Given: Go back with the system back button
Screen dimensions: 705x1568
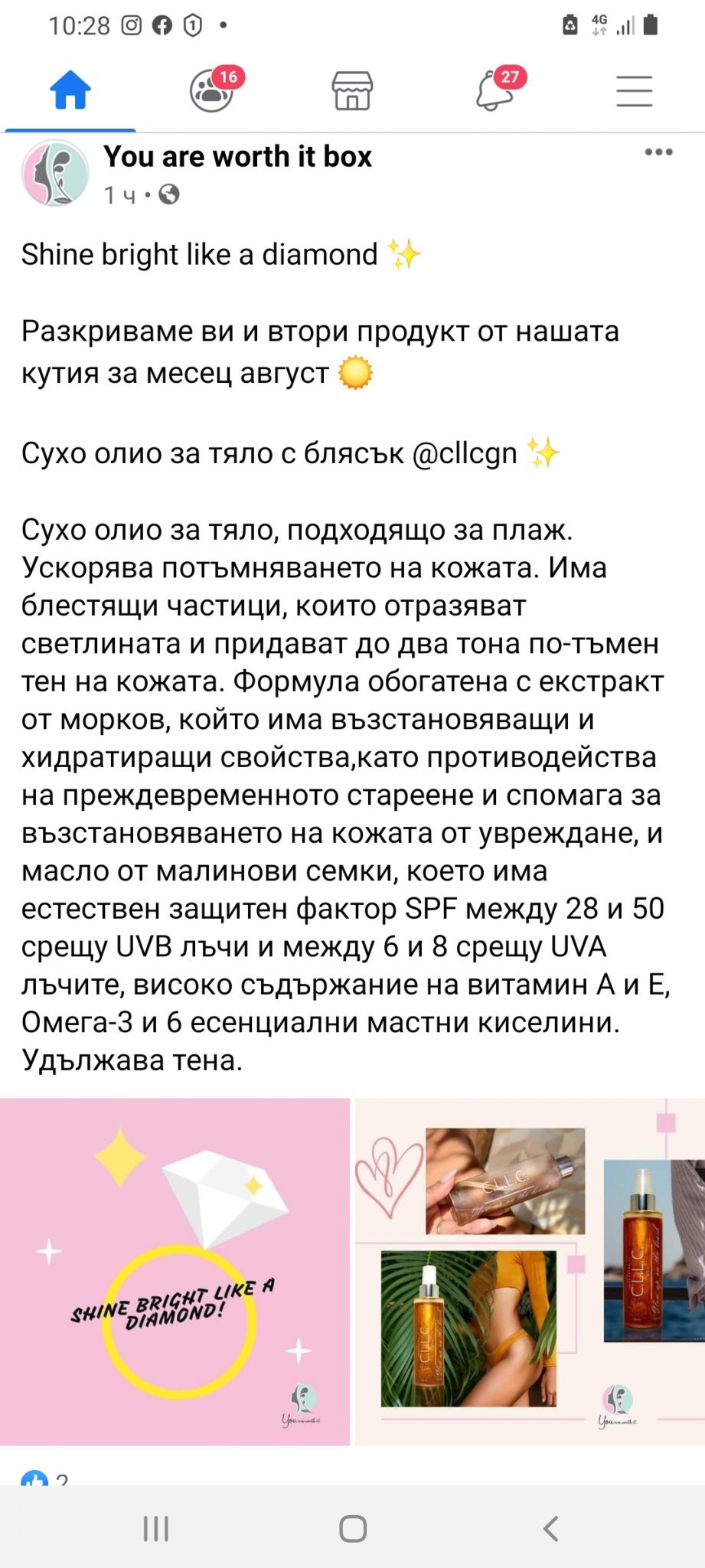Looking at the screenshot, I should click(x=550, y=1528).
